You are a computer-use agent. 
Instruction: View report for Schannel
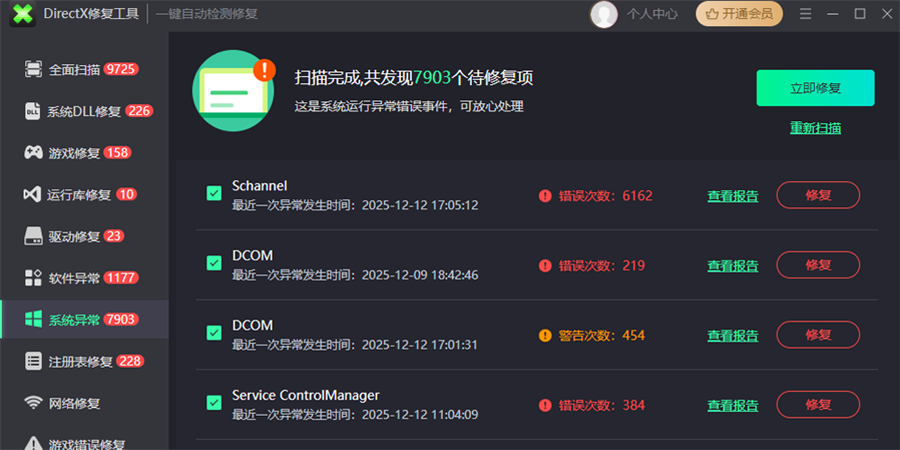pos(732,196)
